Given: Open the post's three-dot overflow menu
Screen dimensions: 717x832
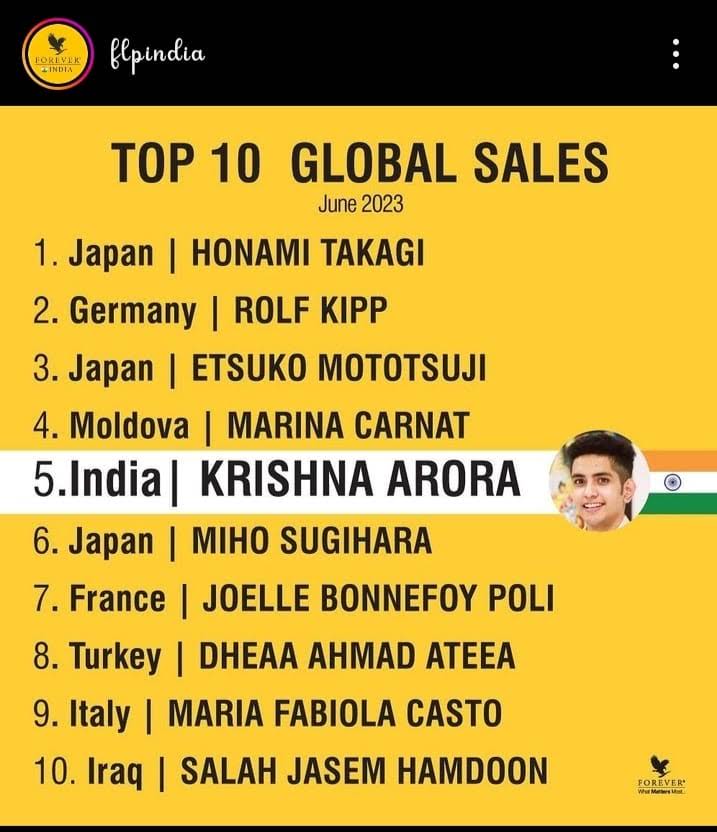Looking at the screenshot, I should tap(677, 54).
